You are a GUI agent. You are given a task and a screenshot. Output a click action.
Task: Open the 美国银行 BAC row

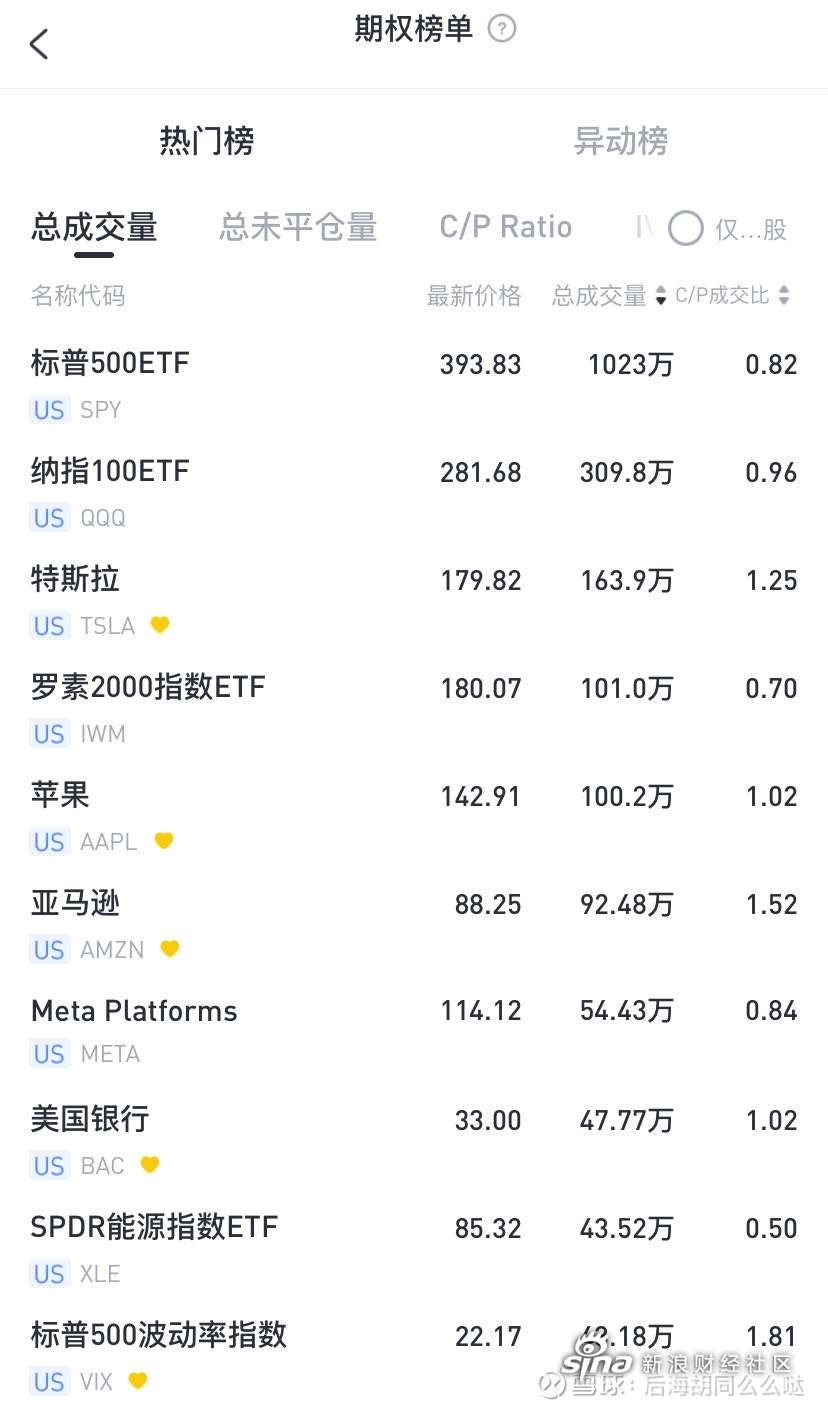click(414, 1140)
